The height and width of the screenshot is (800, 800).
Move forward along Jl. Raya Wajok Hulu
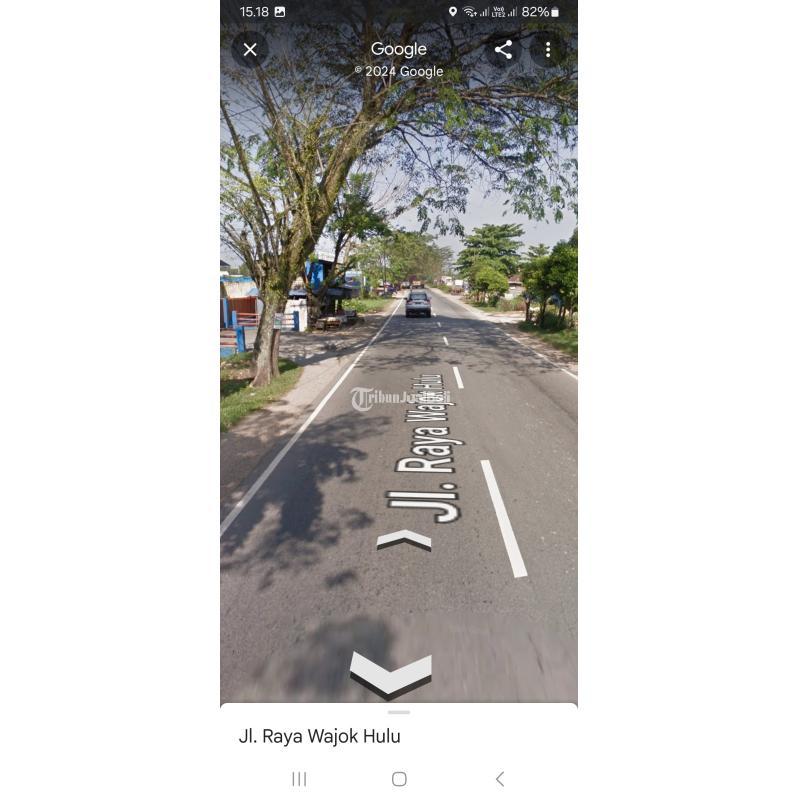(x=404, y=541)
